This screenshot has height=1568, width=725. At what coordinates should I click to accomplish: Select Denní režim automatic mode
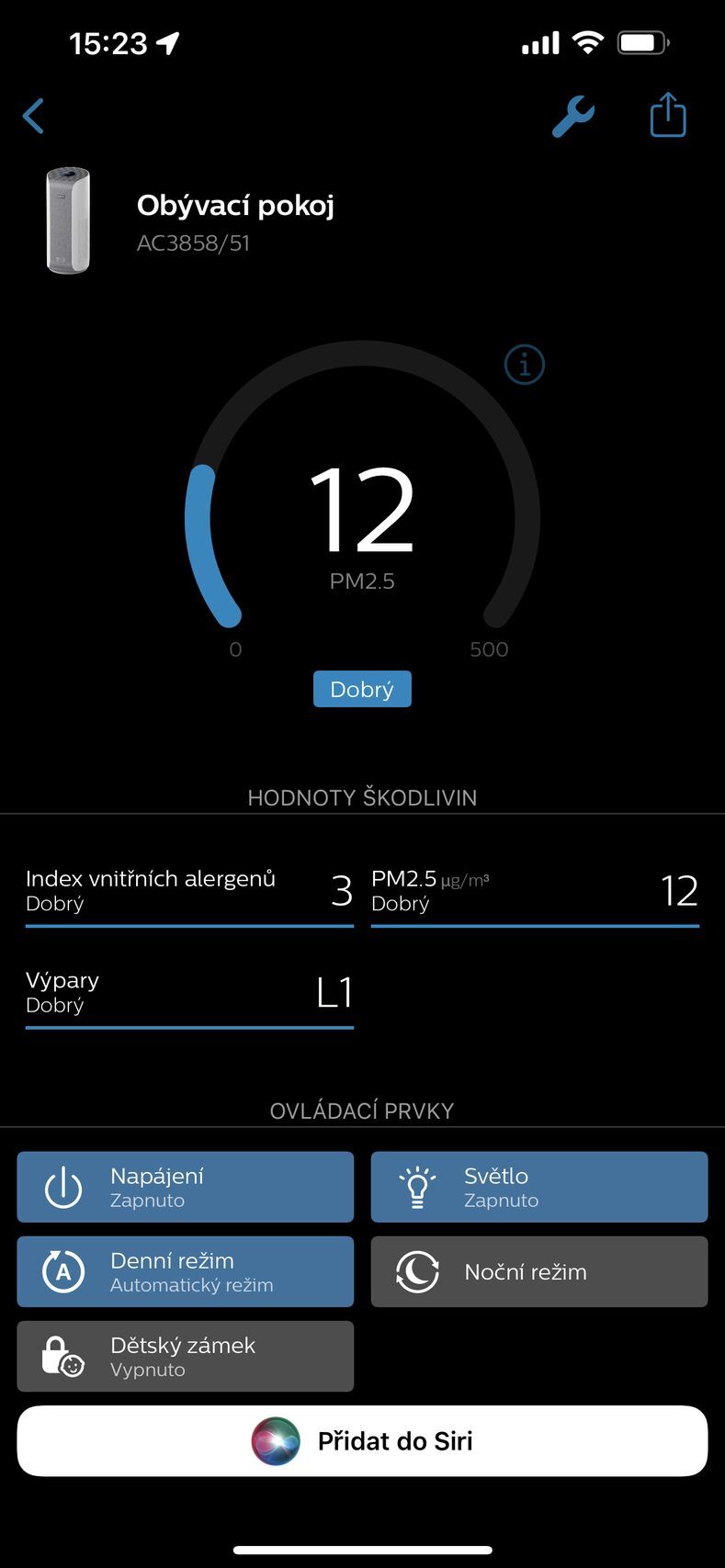(x=185, y=1271)
